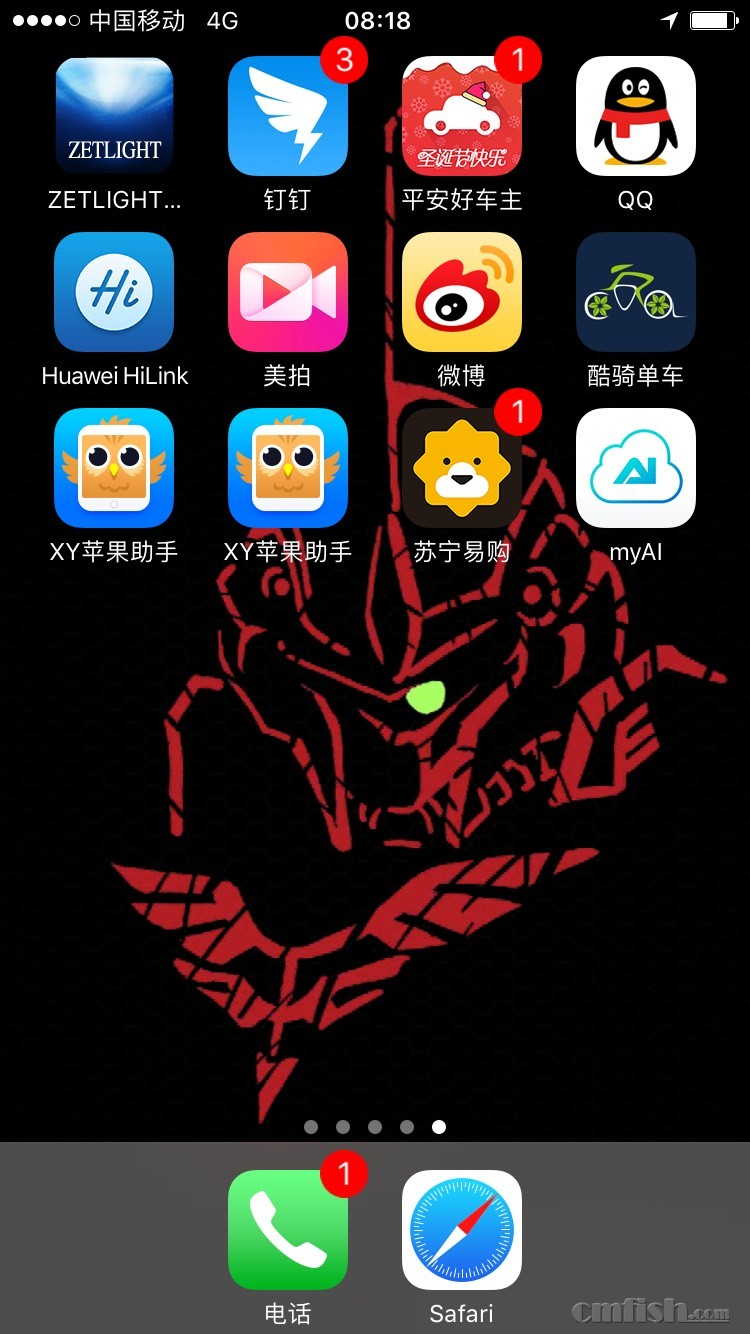Screen dimensions: 750x1334
Task: Open the ZETLIGHT app
Action: 114,116
